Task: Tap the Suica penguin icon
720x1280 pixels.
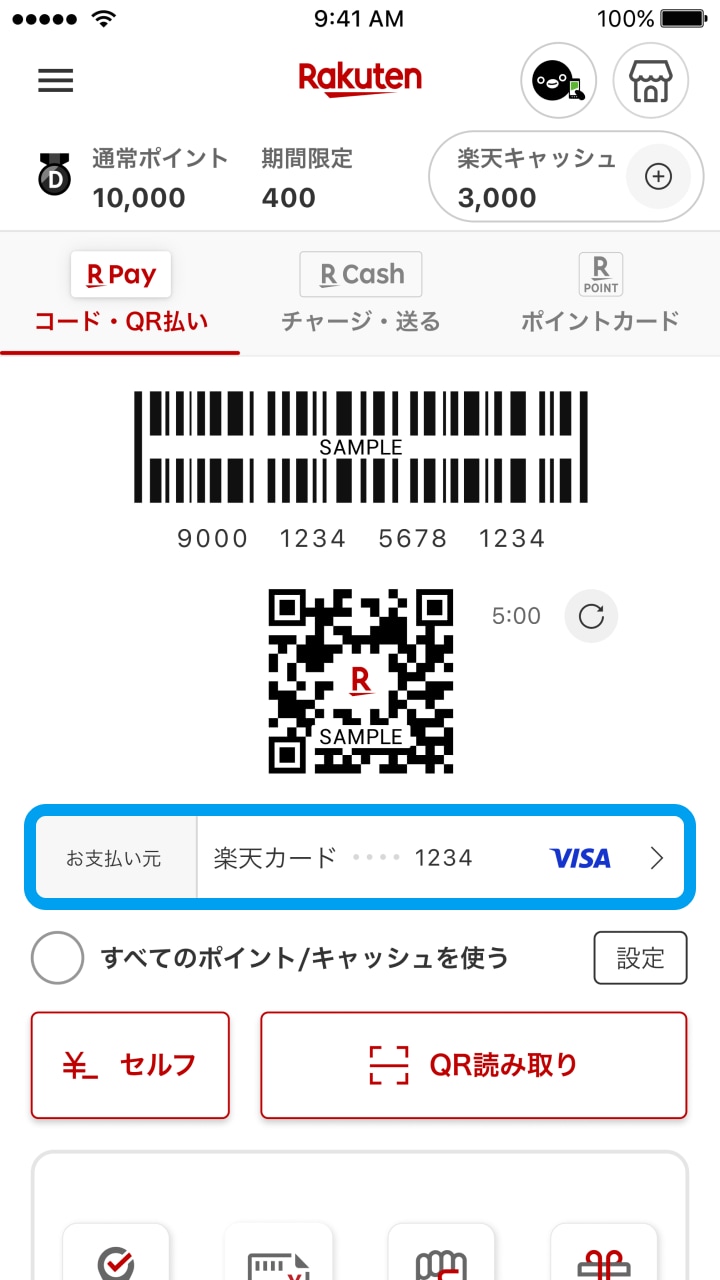Action: pos(557,80)
